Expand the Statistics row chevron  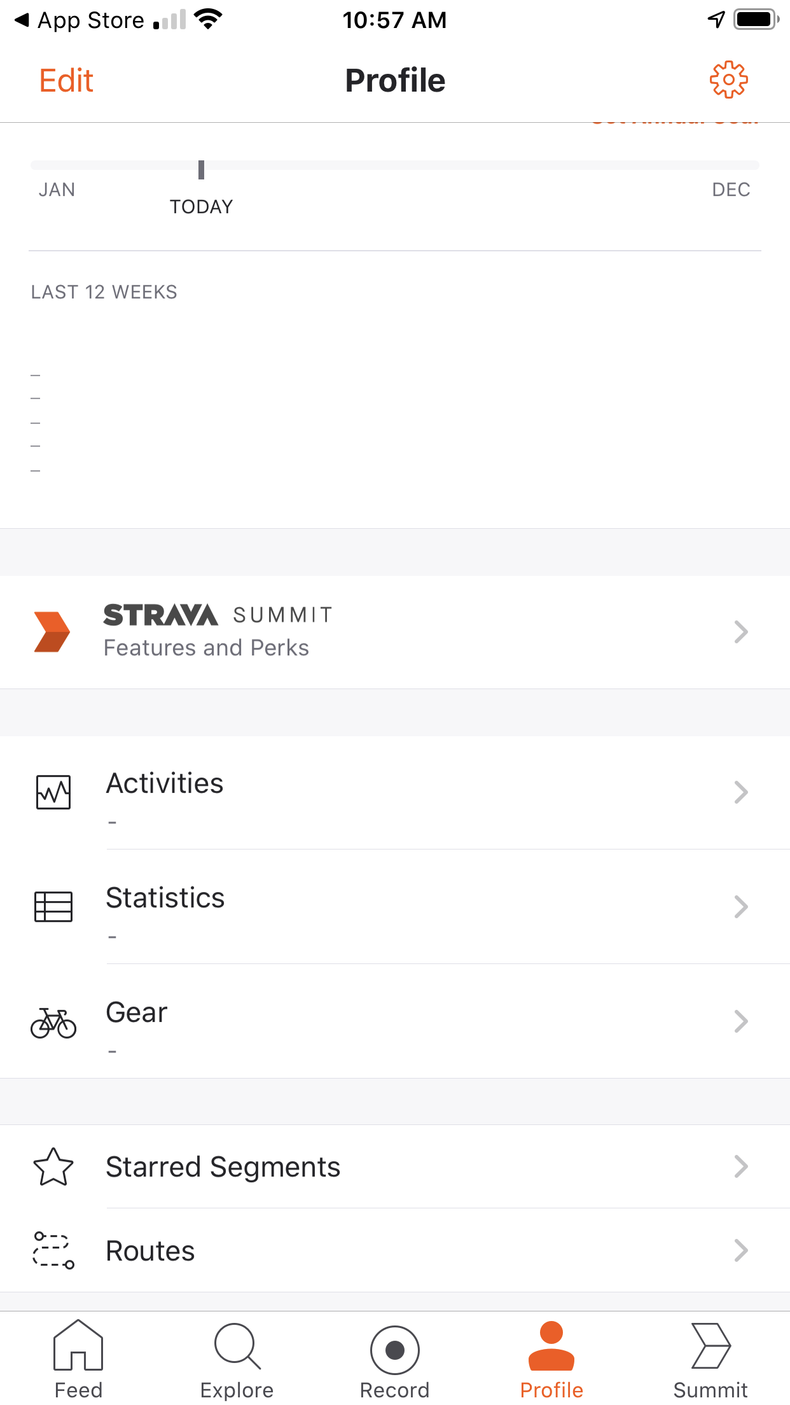tap(740, 907)
